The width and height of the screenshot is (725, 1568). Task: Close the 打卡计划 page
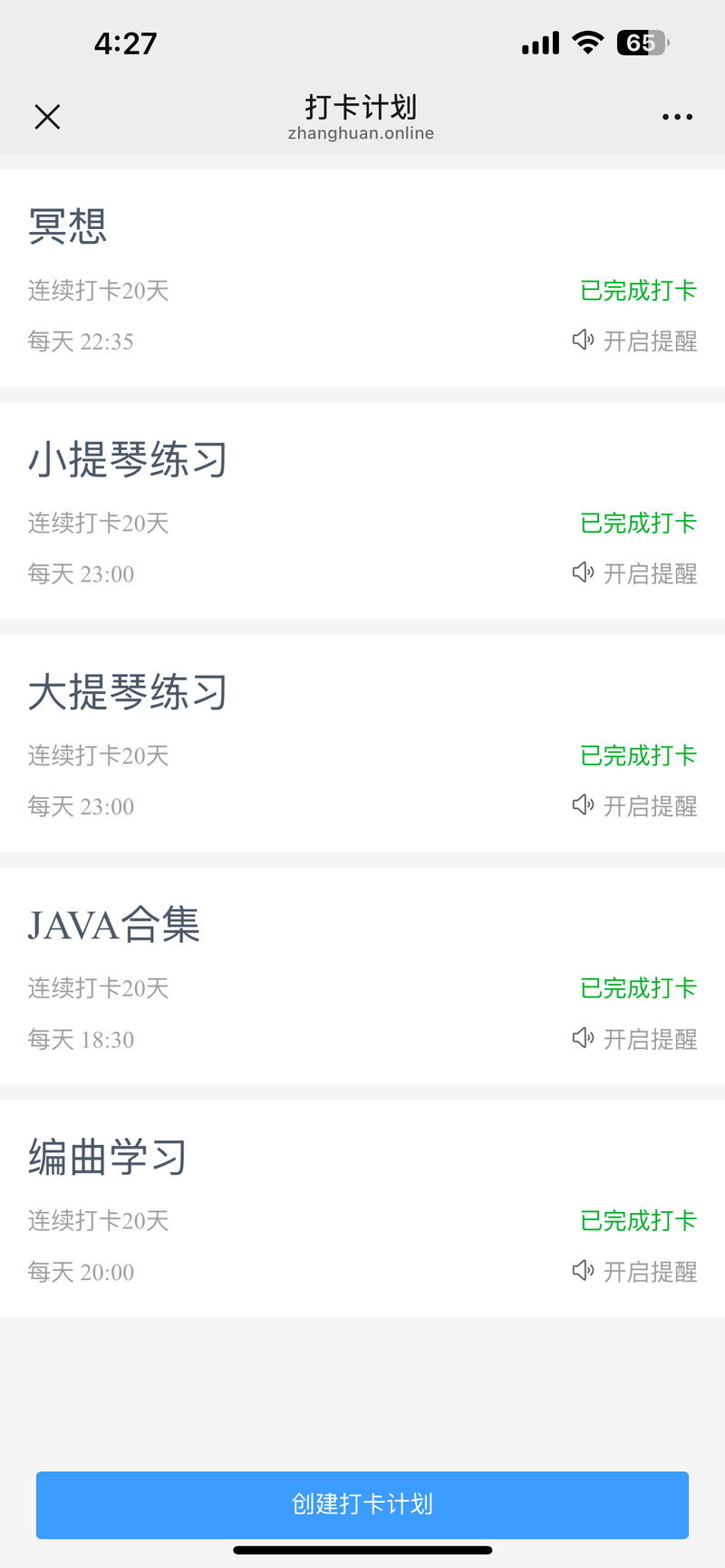pos(47,117)
